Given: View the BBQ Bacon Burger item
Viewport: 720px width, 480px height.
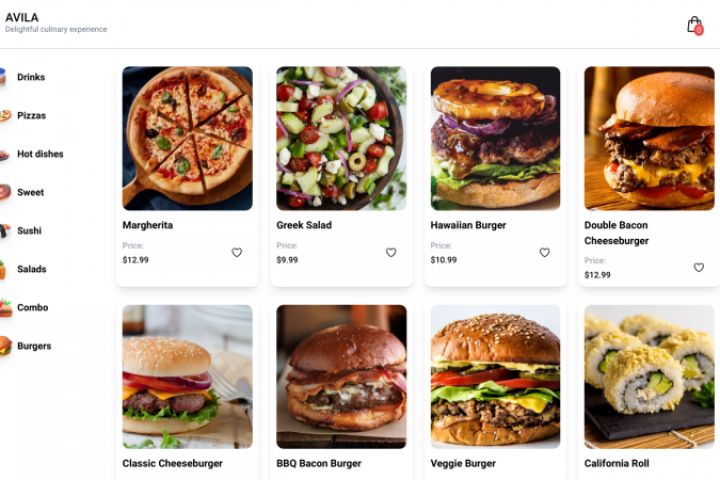Looking at the screenshot, I should [341, 377].
